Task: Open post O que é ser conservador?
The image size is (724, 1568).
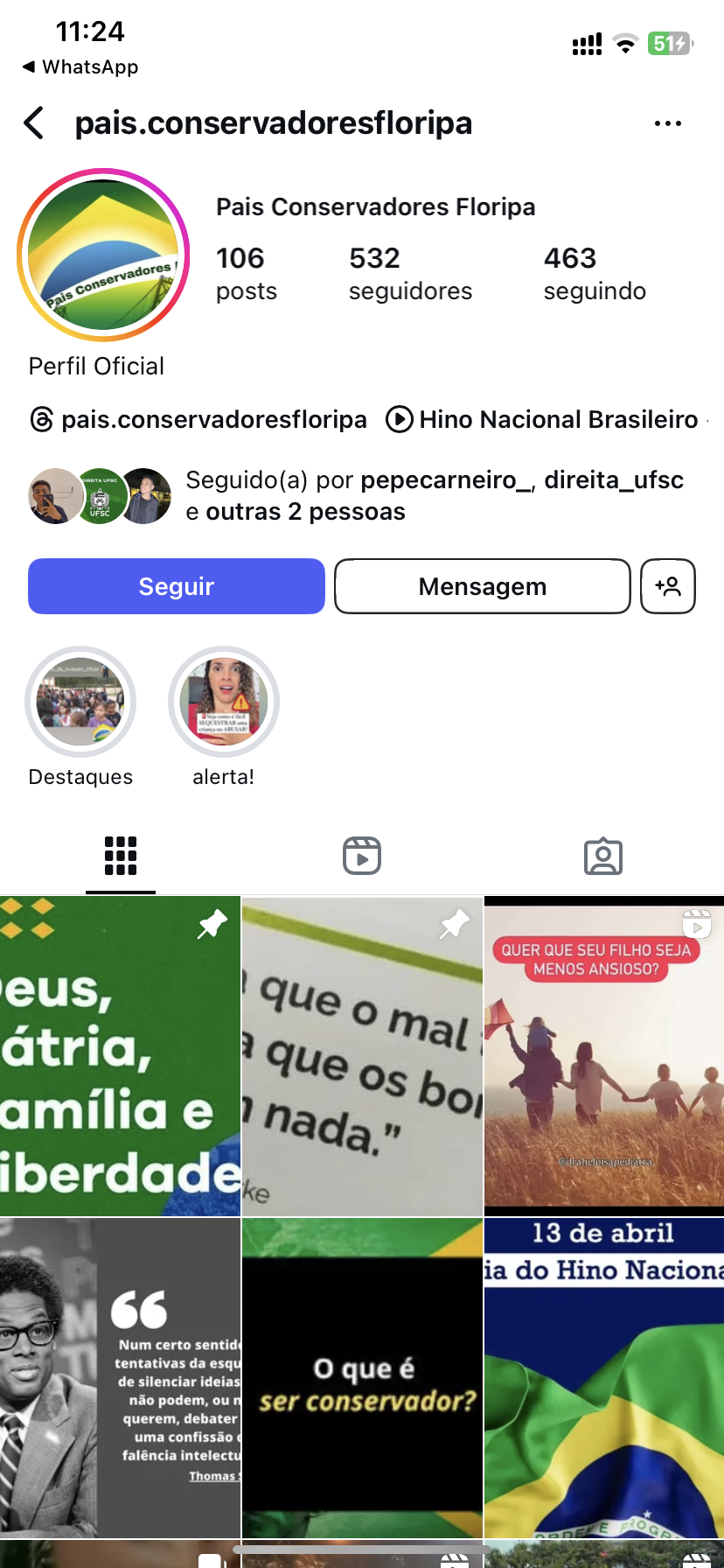Action: (362, 1378)
